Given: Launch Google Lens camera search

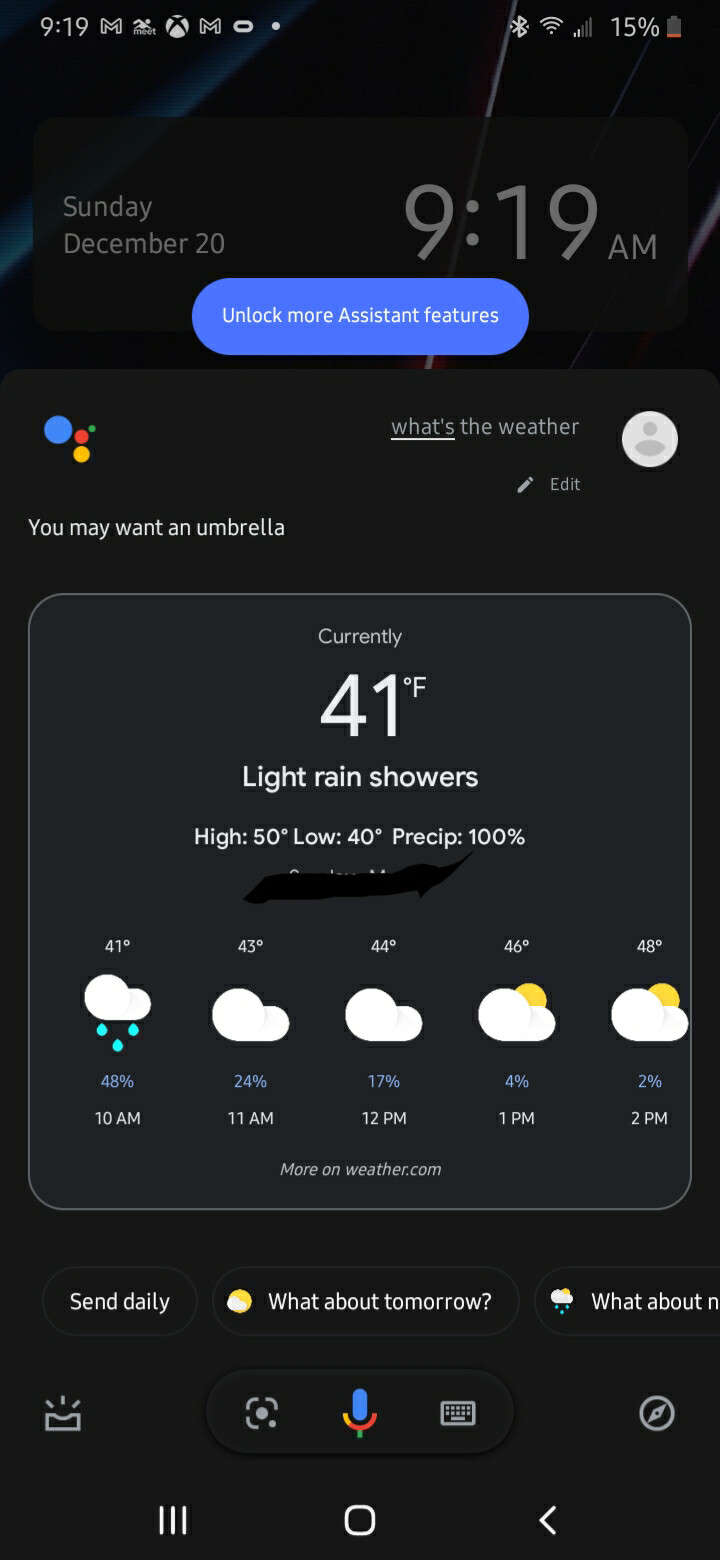Looking at the screenshot, I should 262,1412.
